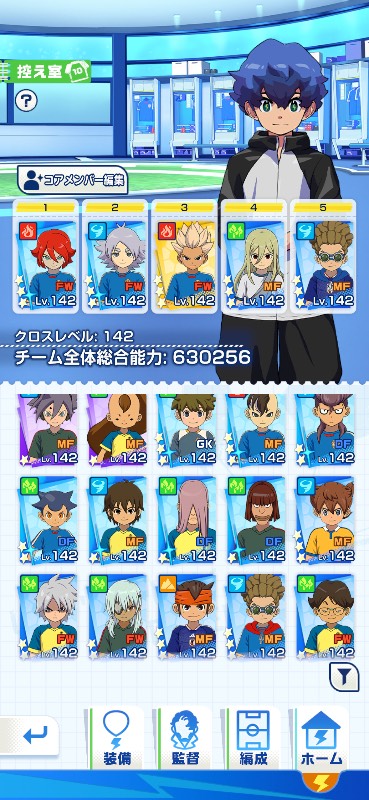Open the 監督 manager menu
This screenshot has width=369, height=800.
(185, 738)
